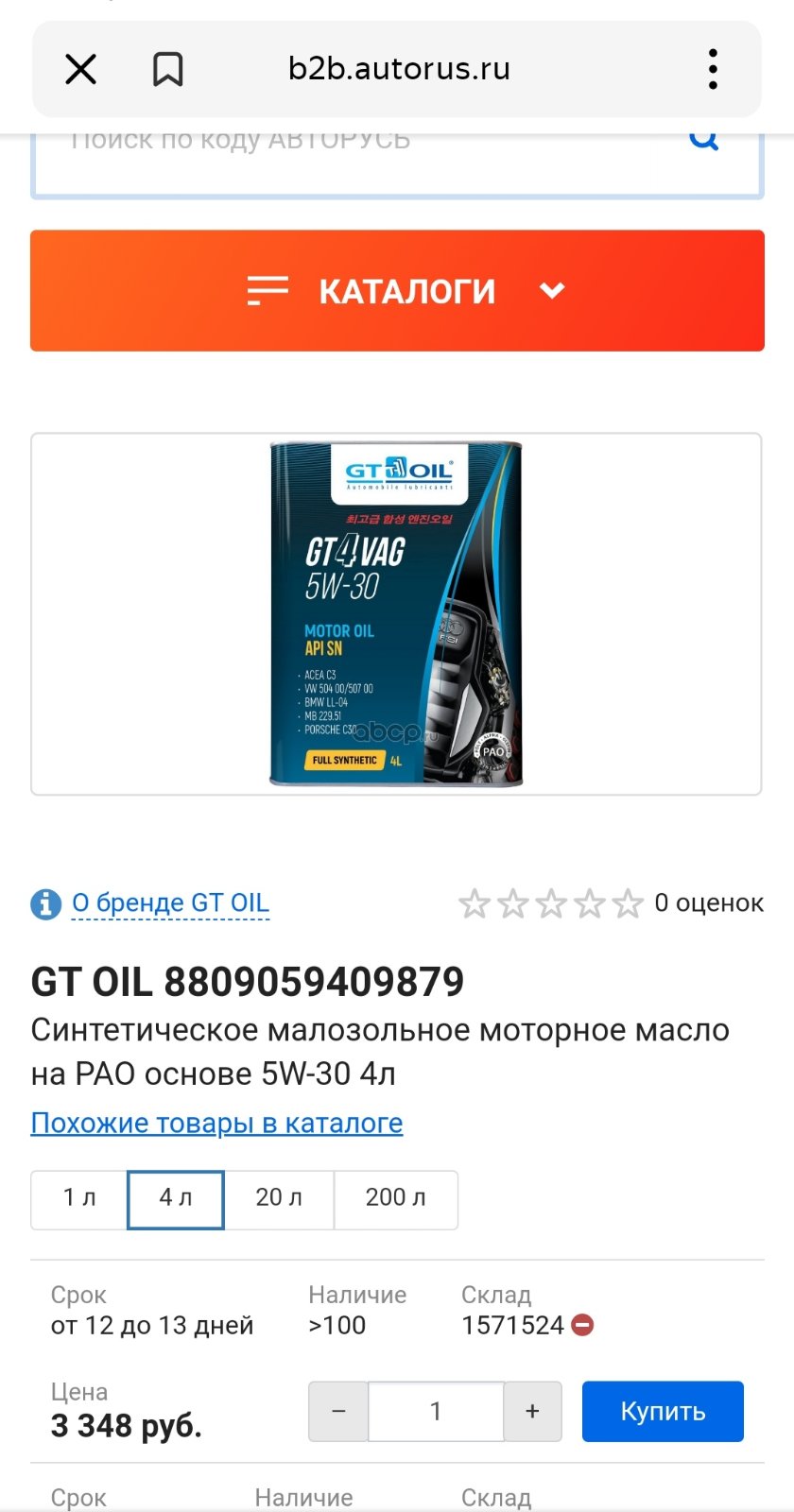Viewport: 794px width, 1512px height.
Task: Select the 1 л volume
Action: pyautogui.click(x=79, y=1199)
